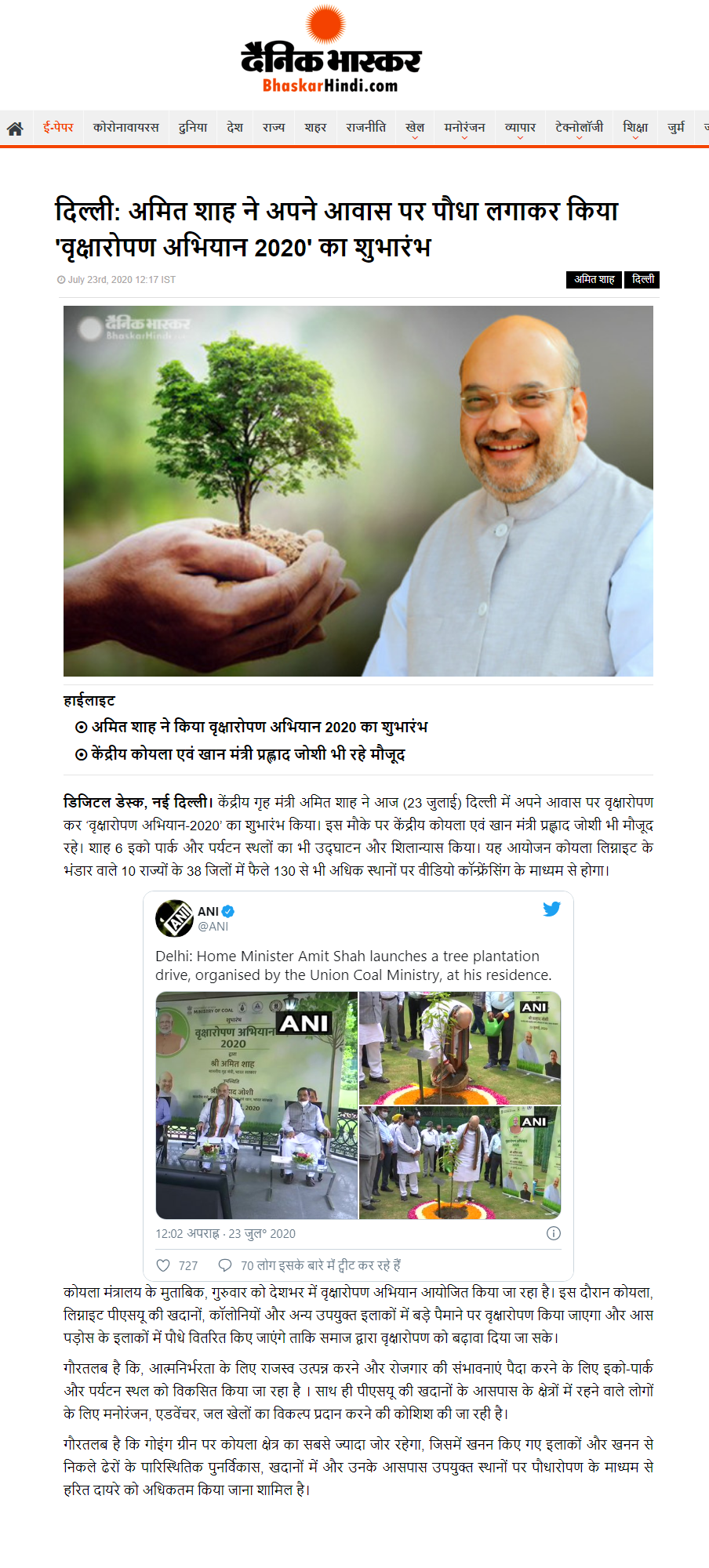709x1568 pixels.
Task: Open the ई-पेपर section
Action: pos(58,127)
